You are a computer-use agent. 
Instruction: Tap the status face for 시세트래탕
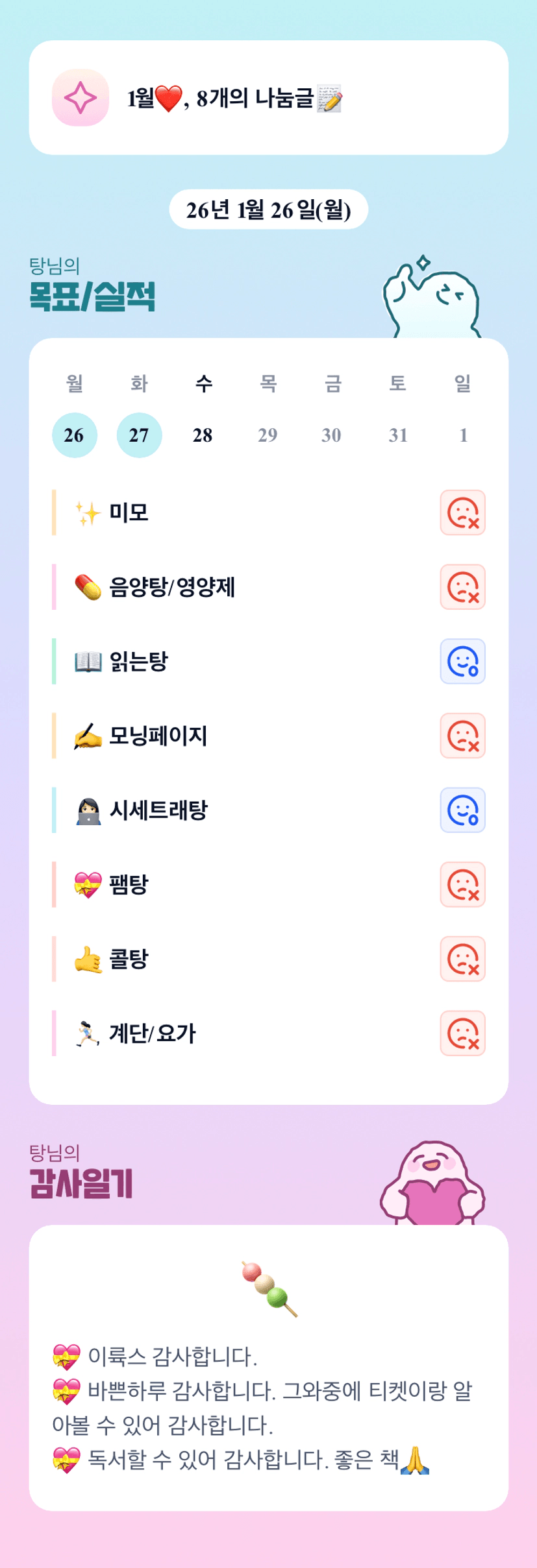coord(463,810)
